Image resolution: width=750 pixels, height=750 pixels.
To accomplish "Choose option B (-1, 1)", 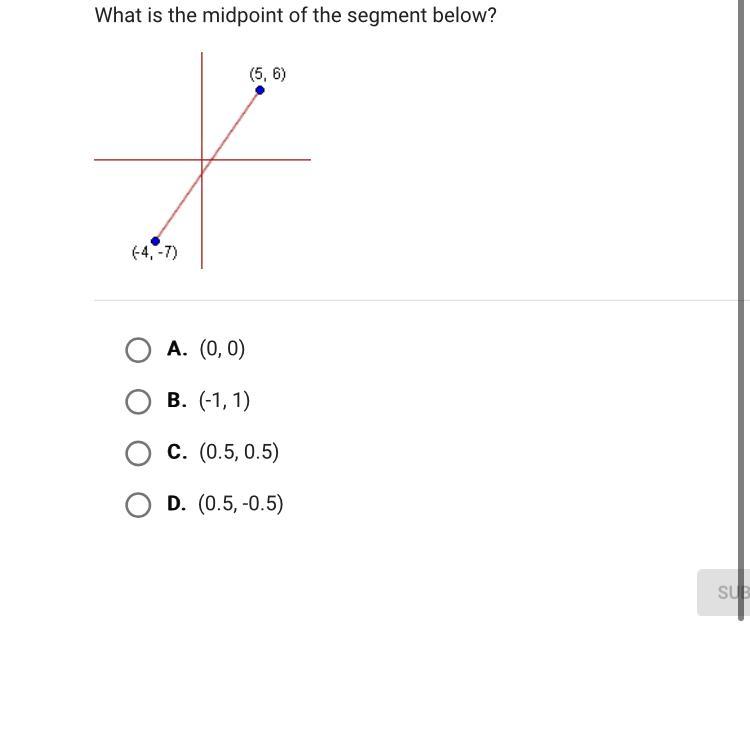I will 138,401.
